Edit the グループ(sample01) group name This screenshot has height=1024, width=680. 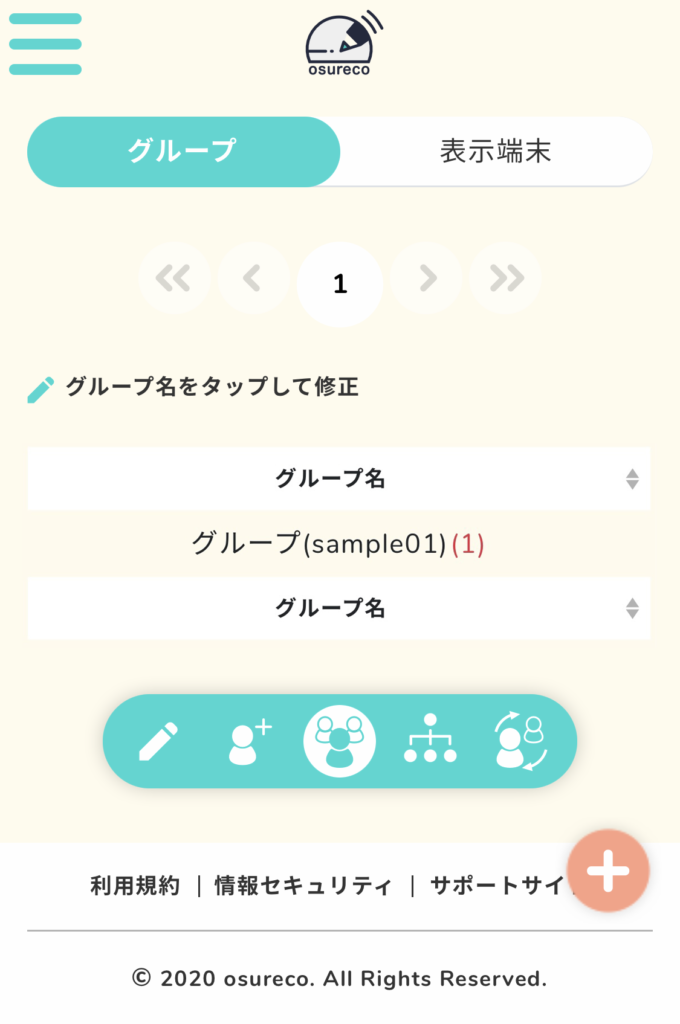[x=318, y=544]
